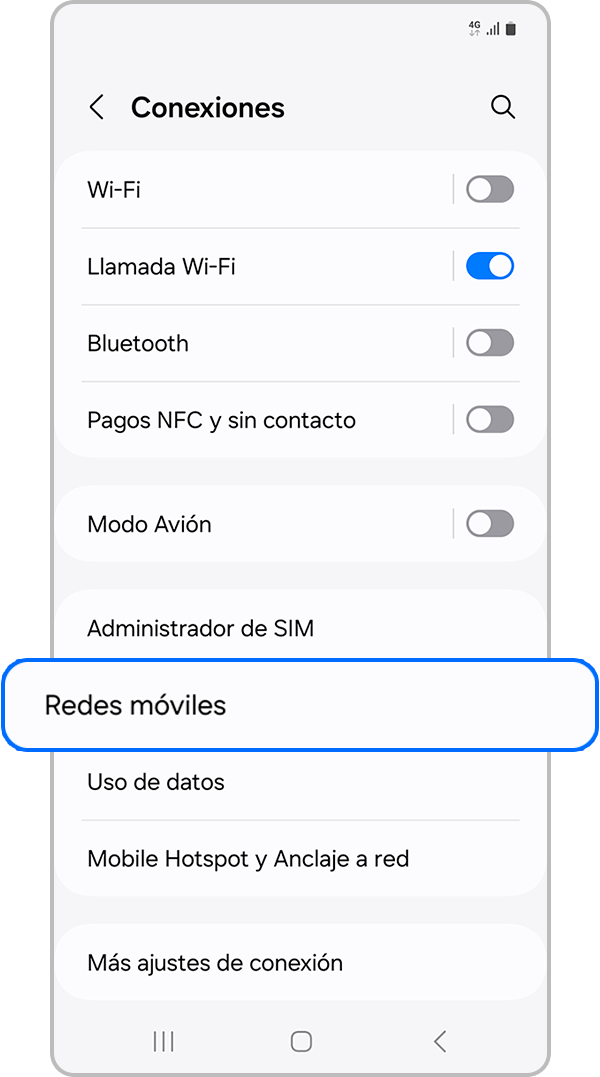Open Mobile Hotspot y Anclaje a red

pos(248,859)
